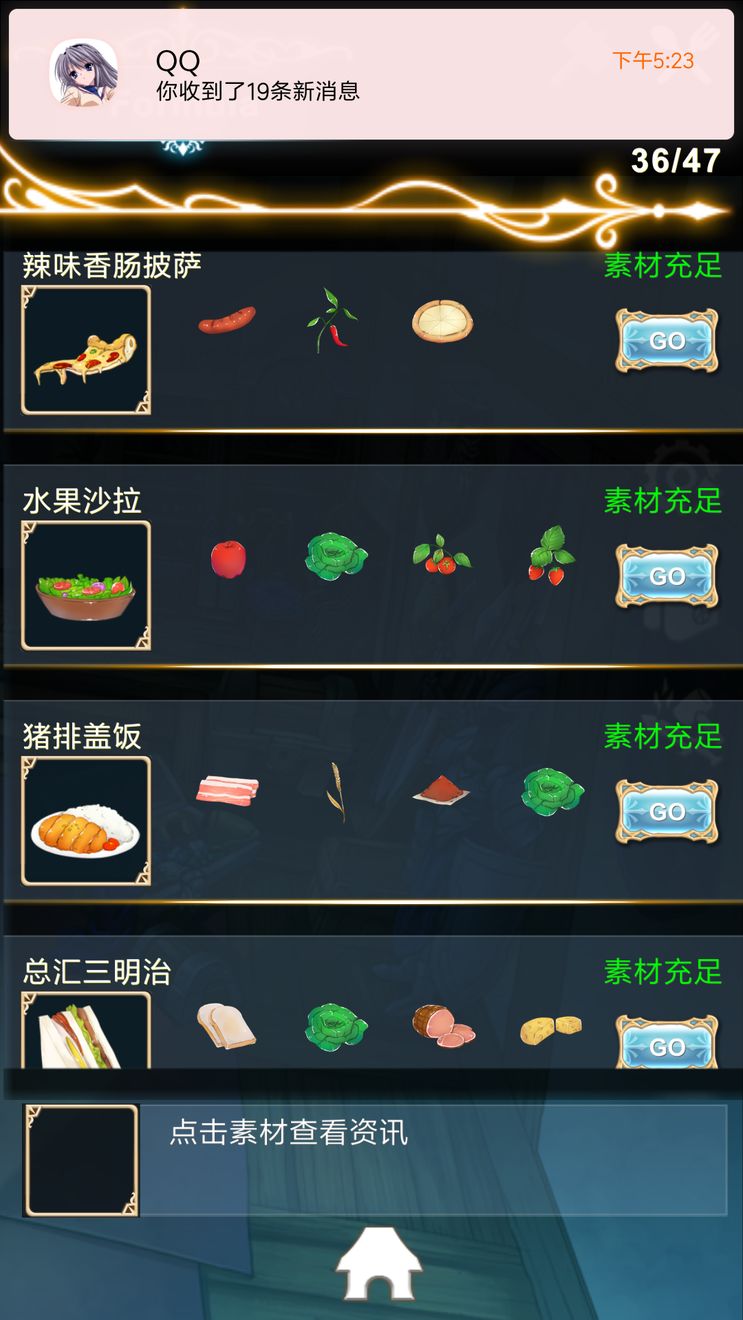Tap GO for 水果沙拉

point(666,576)
